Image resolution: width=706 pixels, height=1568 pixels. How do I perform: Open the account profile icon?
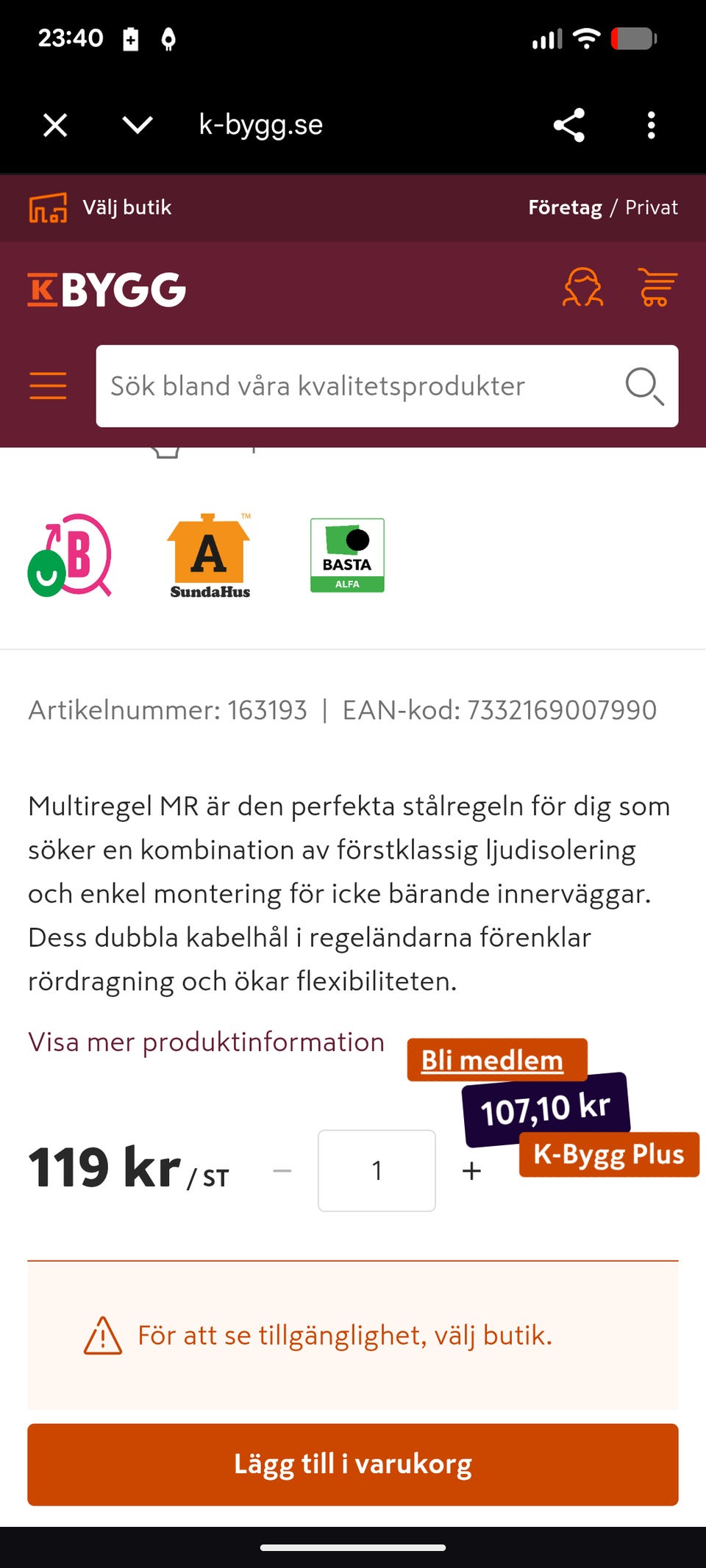pos(583,288)
